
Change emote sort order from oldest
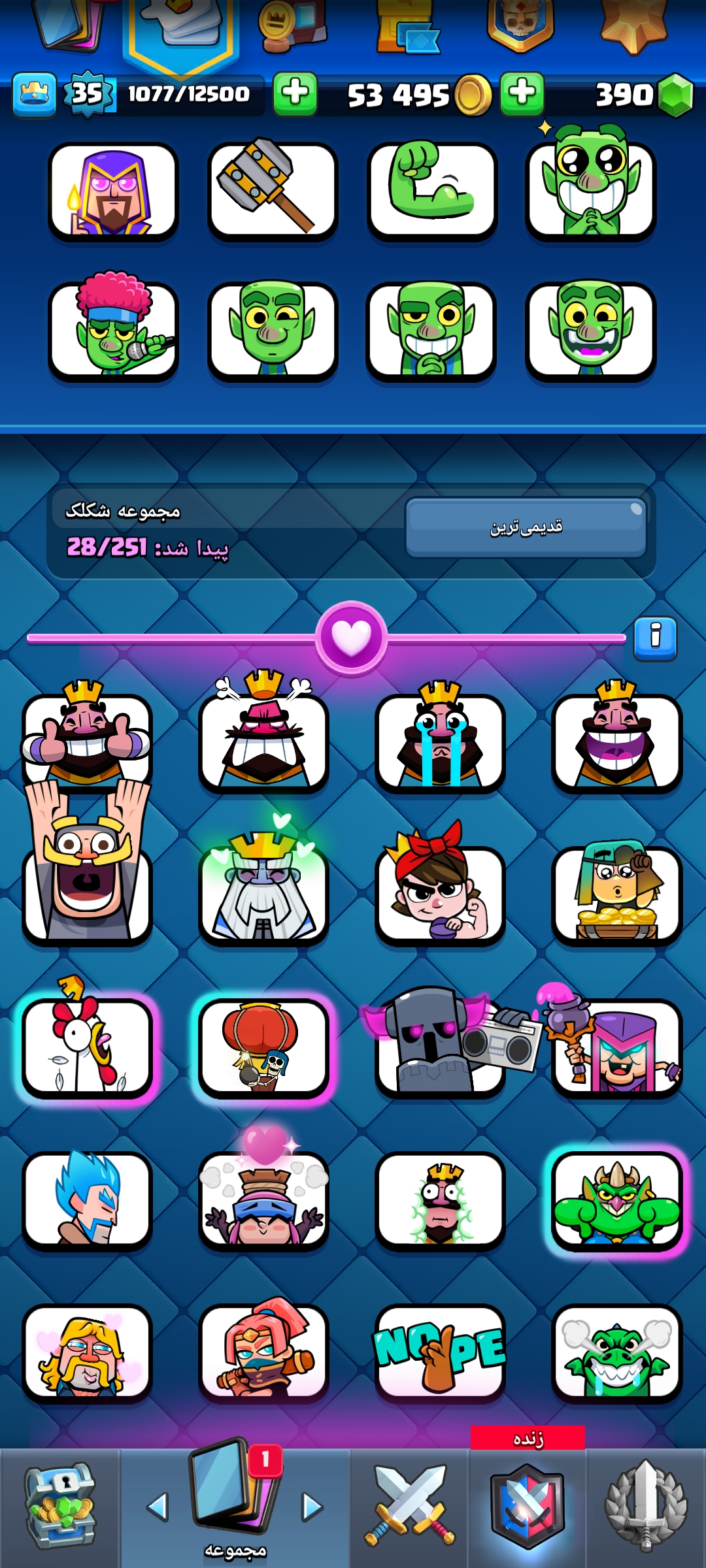click(526, 527)
